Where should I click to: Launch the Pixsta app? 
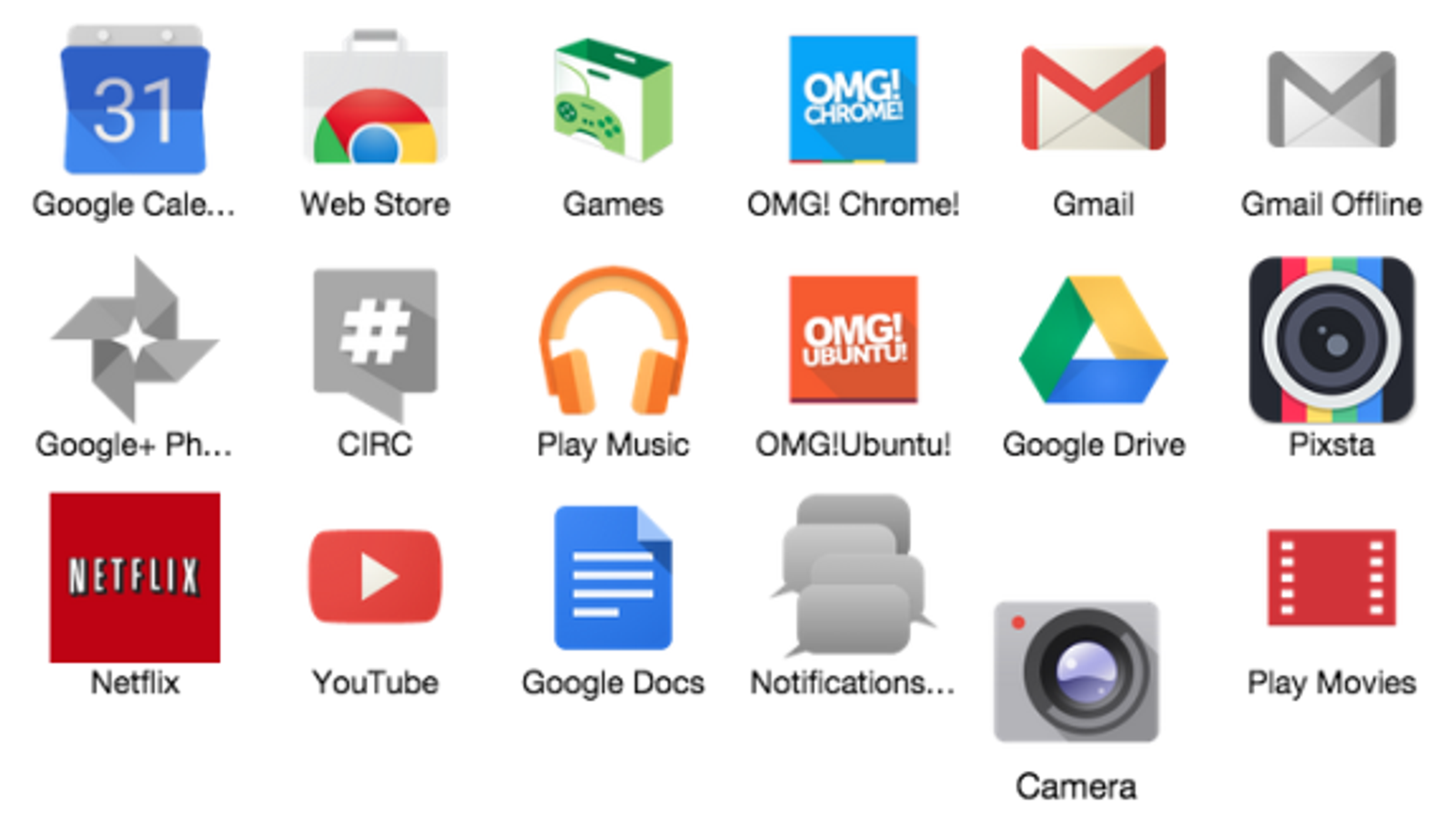(x=1331, y=340)
